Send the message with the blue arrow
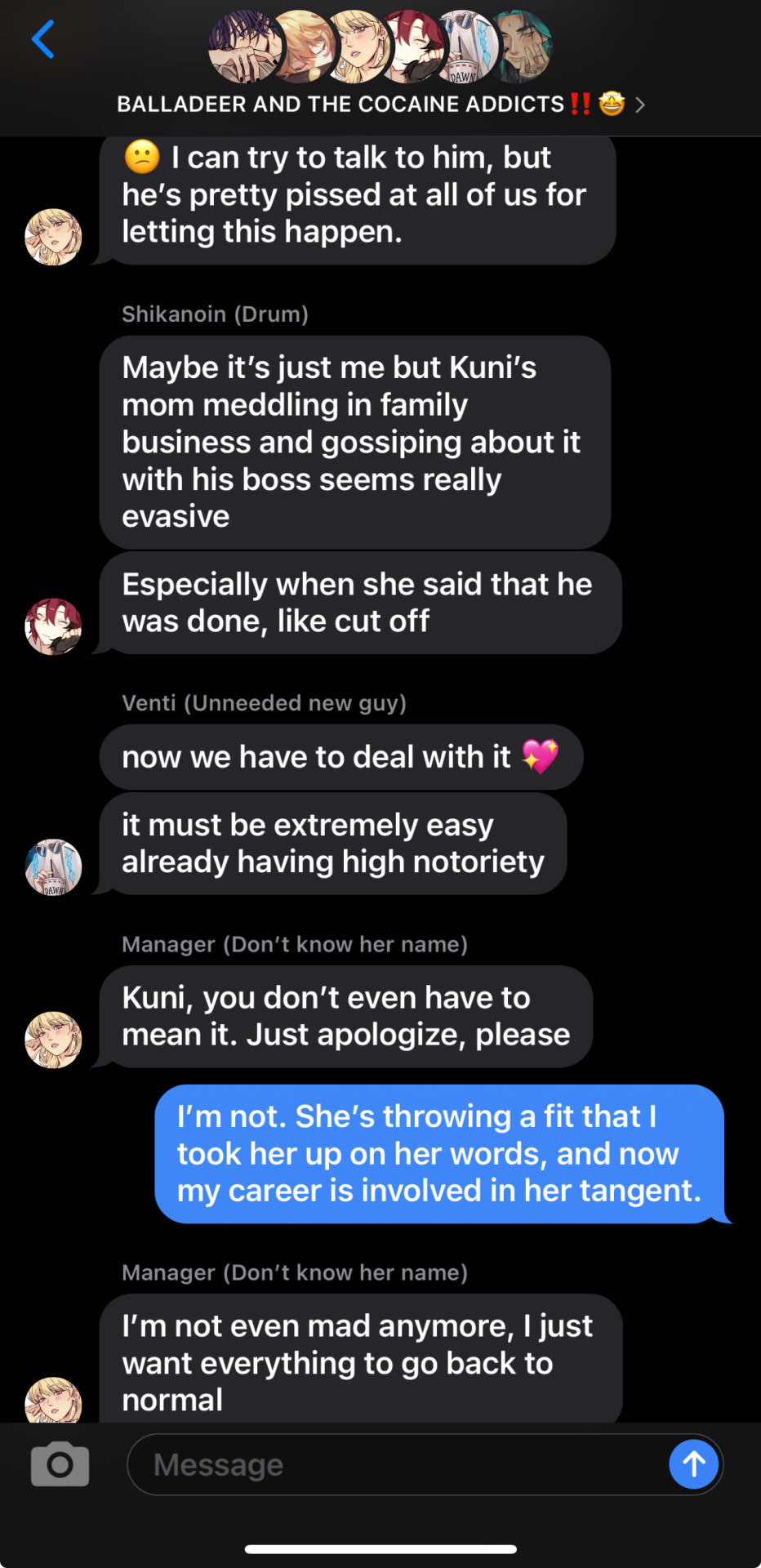This screenshot has height=1568, width=761. (x=693, y=1464)
